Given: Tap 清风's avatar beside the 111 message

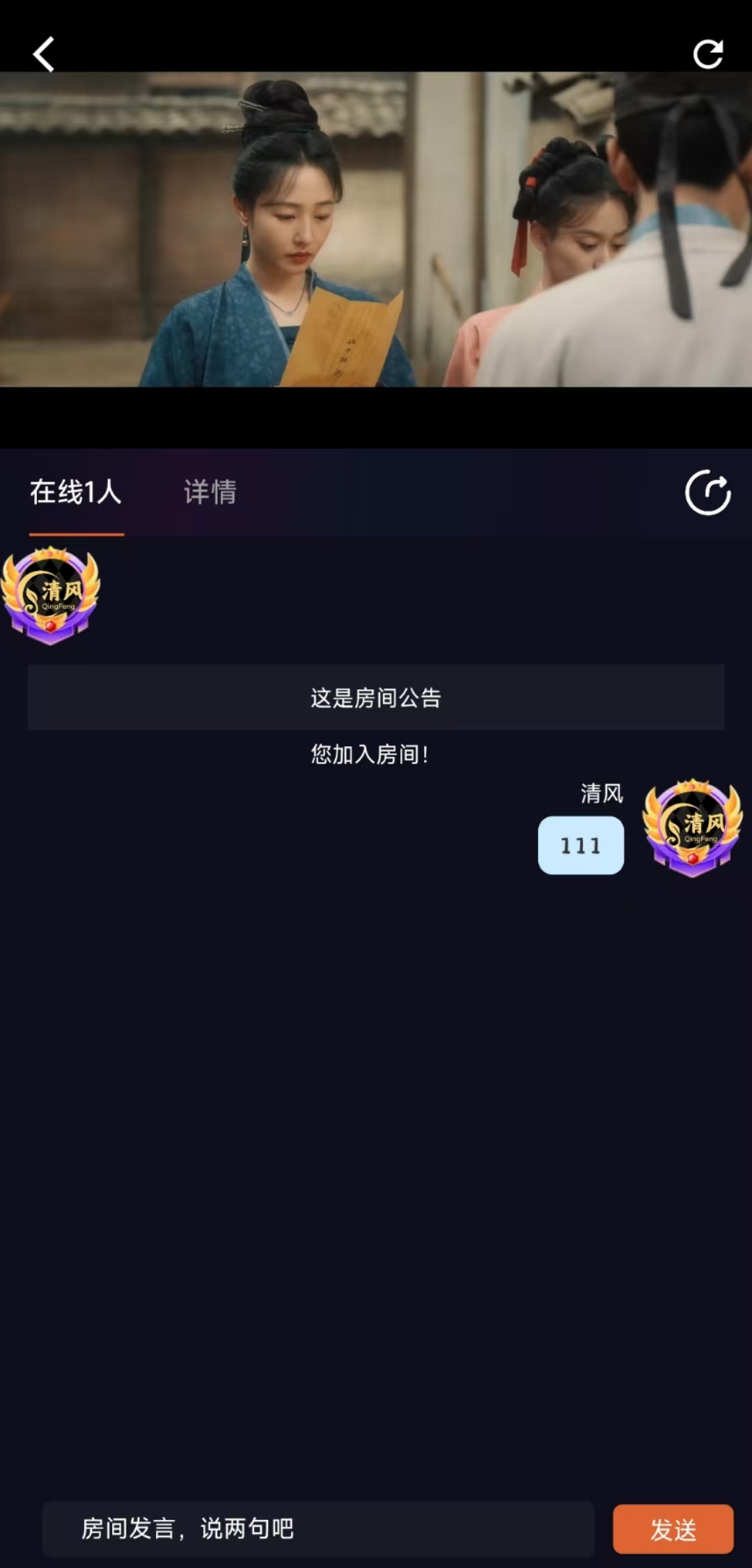Looking at the screenshot, I should tap(693, 828).
